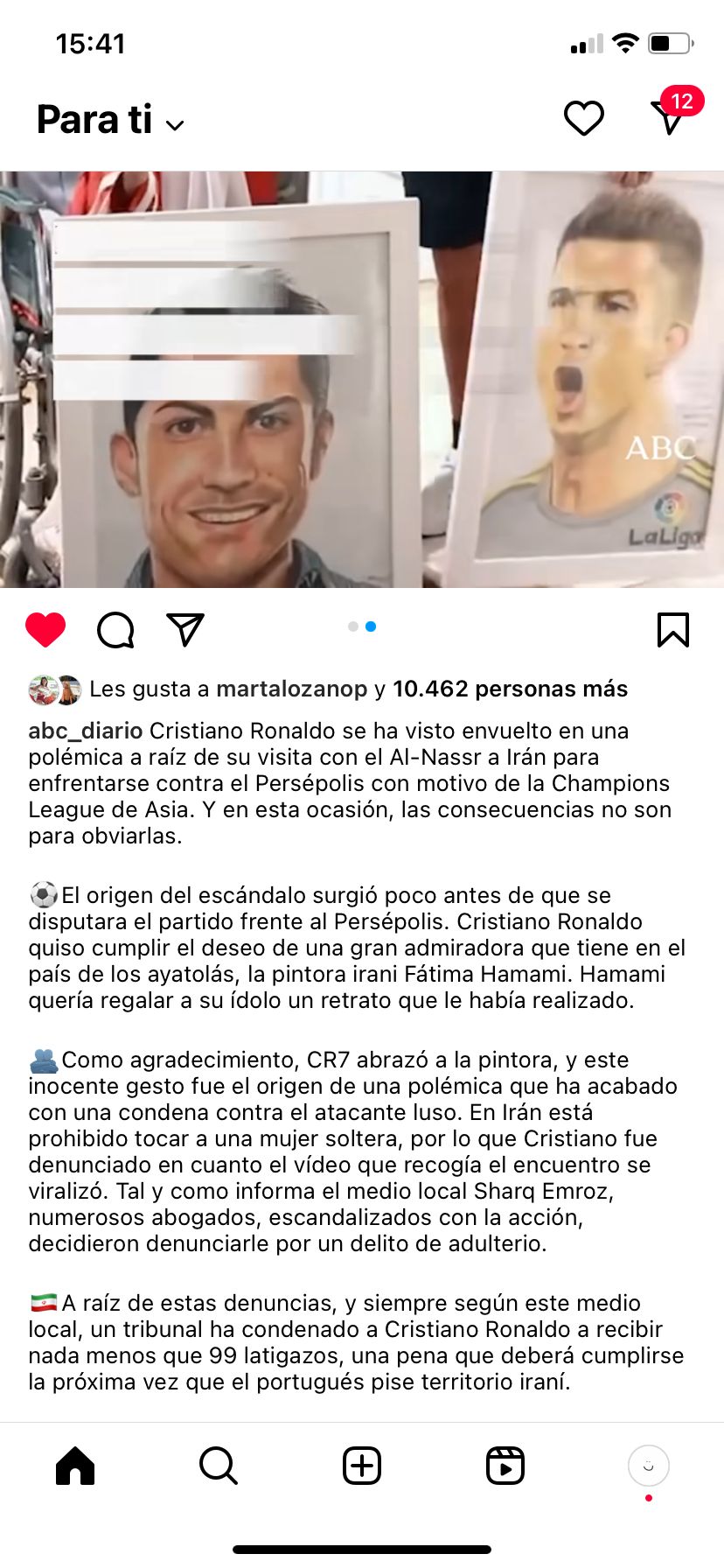Open your profile tab
Viewport: 724px width, 1568px height.
648,1465
